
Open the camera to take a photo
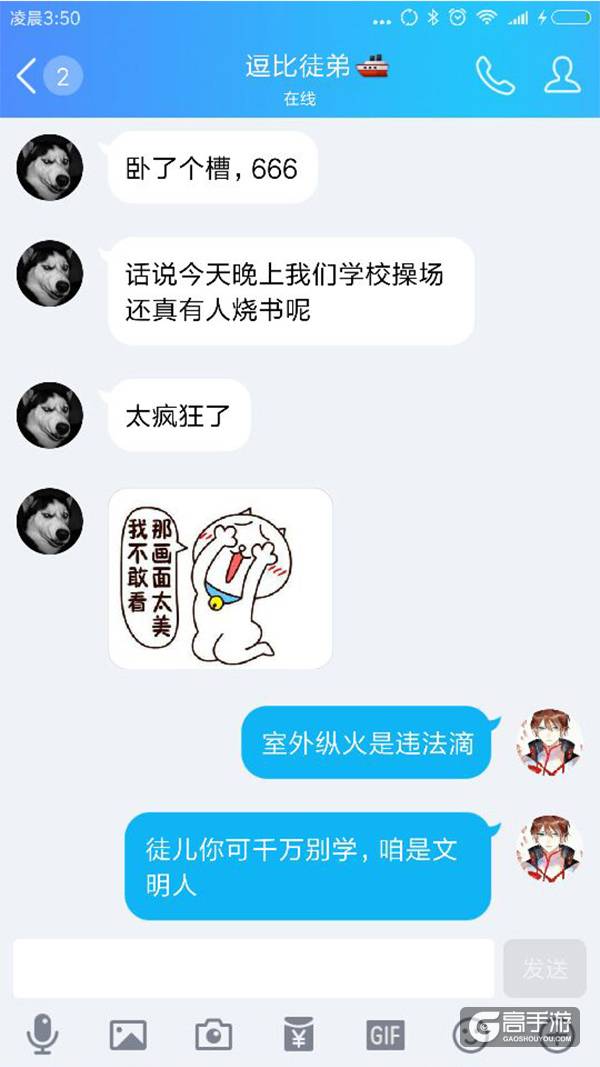click(213, 1035)
